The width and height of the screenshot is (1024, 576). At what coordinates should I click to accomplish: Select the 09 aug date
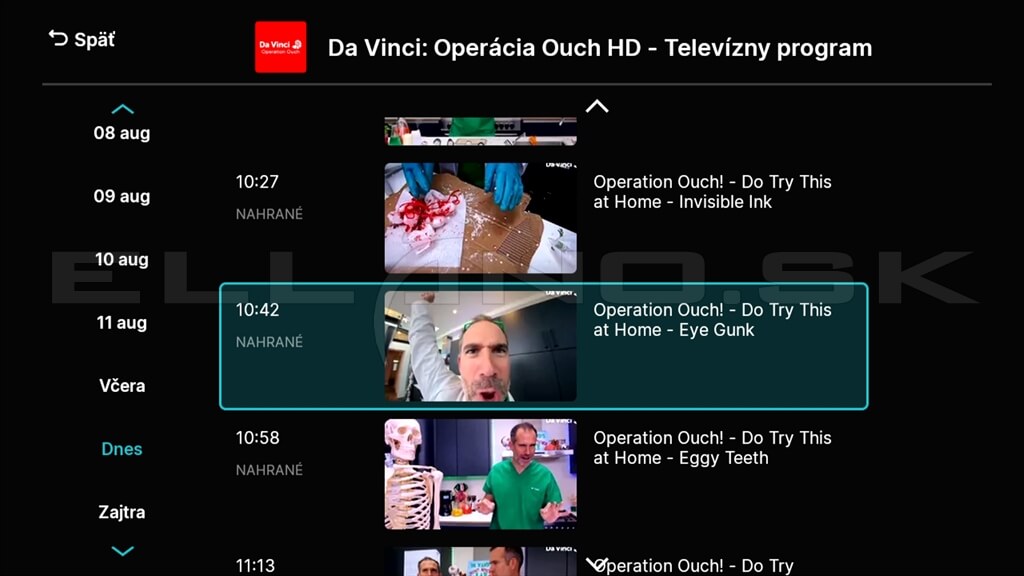click(x=122, y=196)
